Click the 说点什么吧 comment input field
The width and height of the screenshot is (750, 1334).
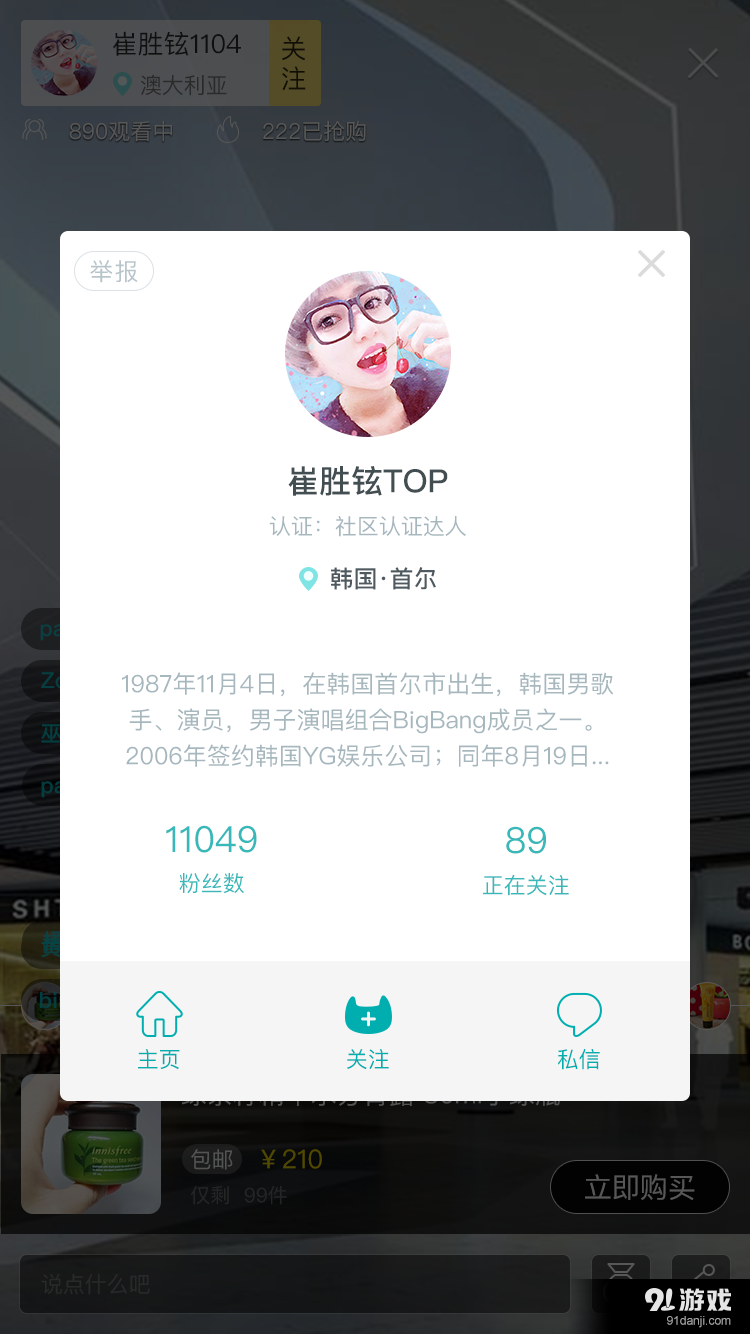[294, 1283]
